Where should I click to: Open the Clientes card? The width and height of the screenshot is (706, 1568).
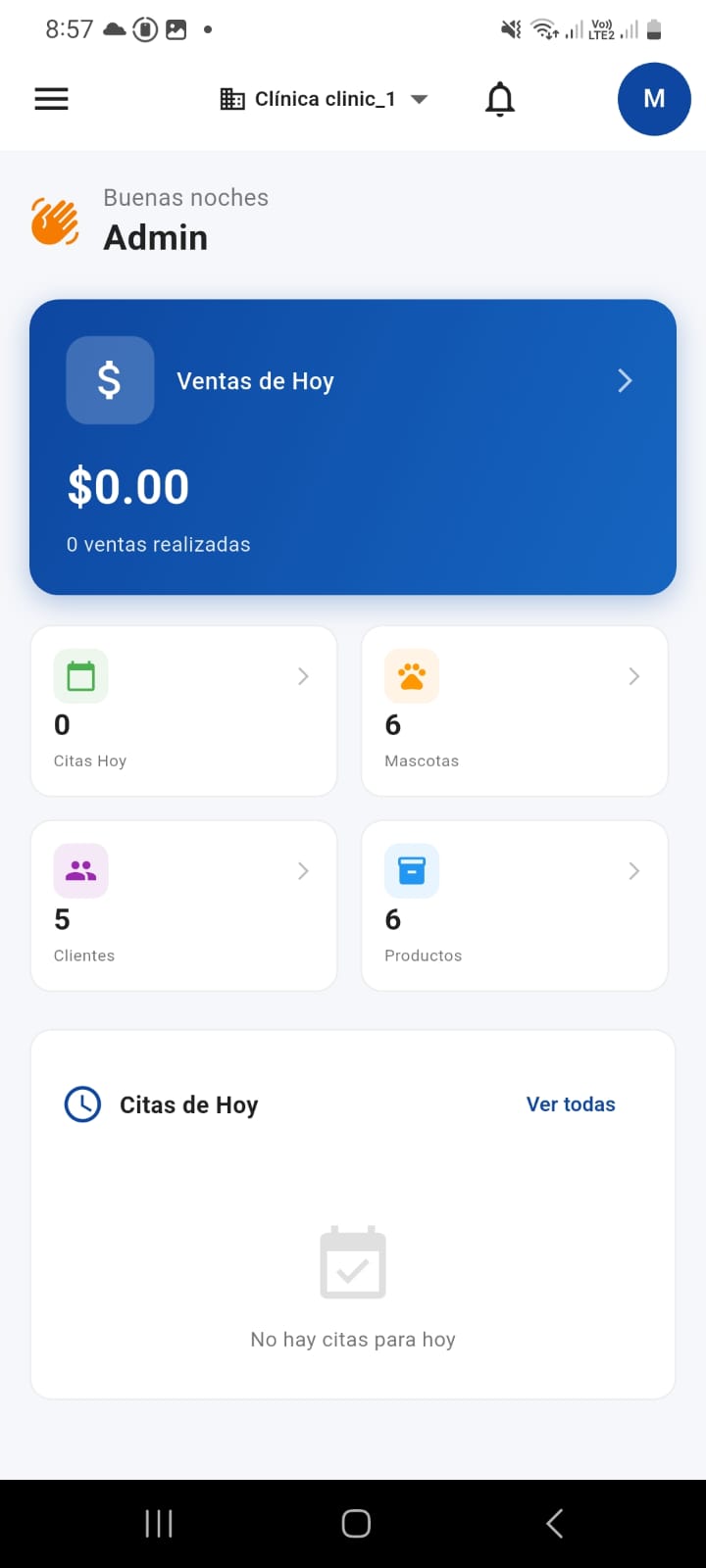[184, 906]
